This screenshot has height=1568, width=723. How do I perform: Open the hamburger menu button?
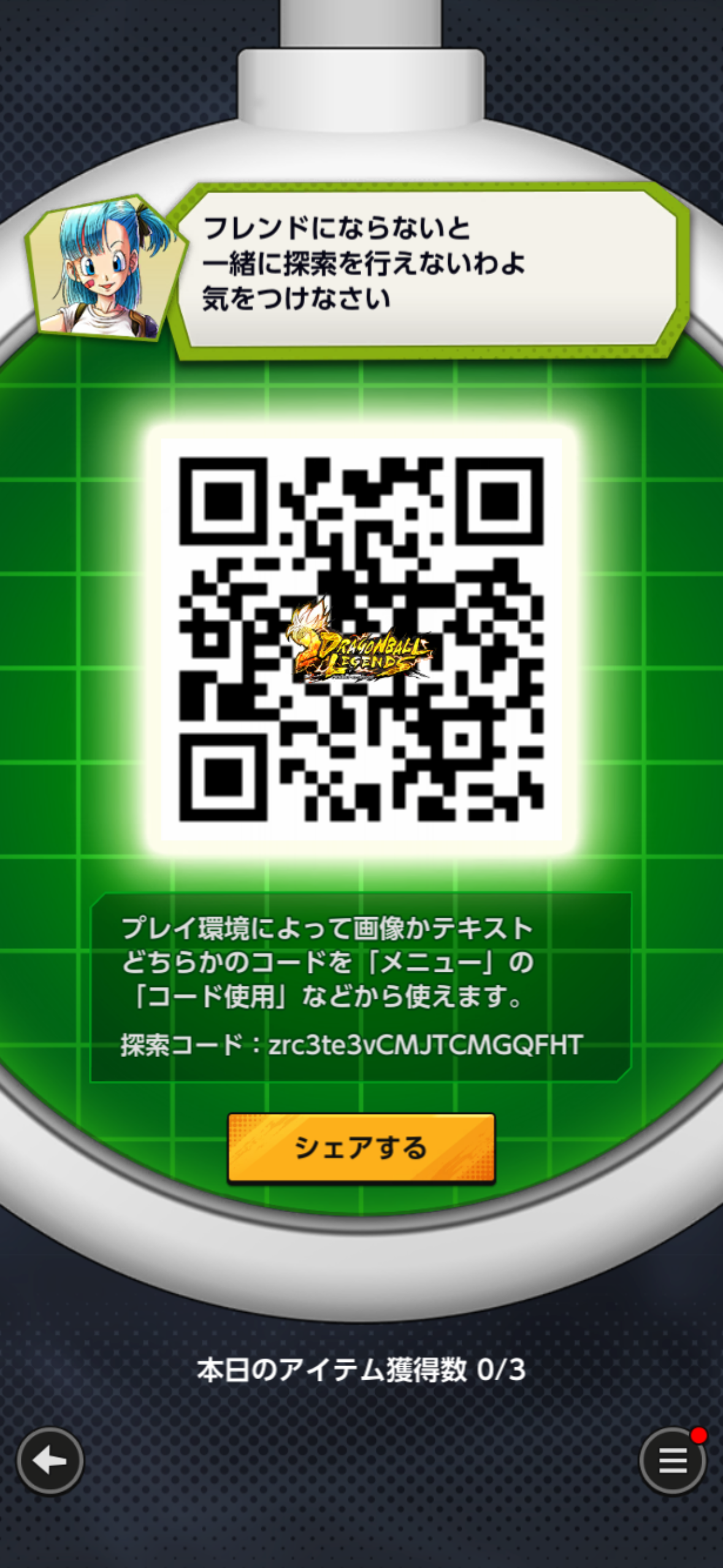pyautogui.click(x=673, y=1461)
